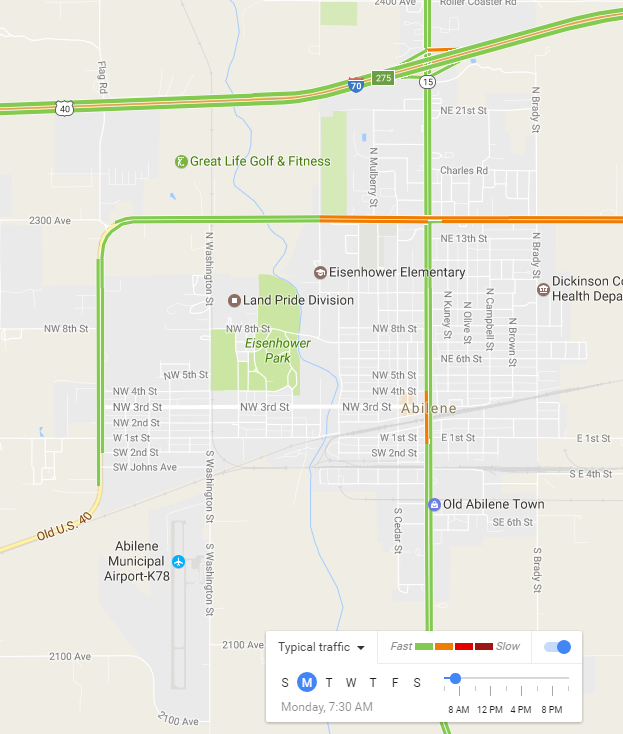Open Dickinson Co Health Dept marker
623x734 pixels.
click(543, 290)
